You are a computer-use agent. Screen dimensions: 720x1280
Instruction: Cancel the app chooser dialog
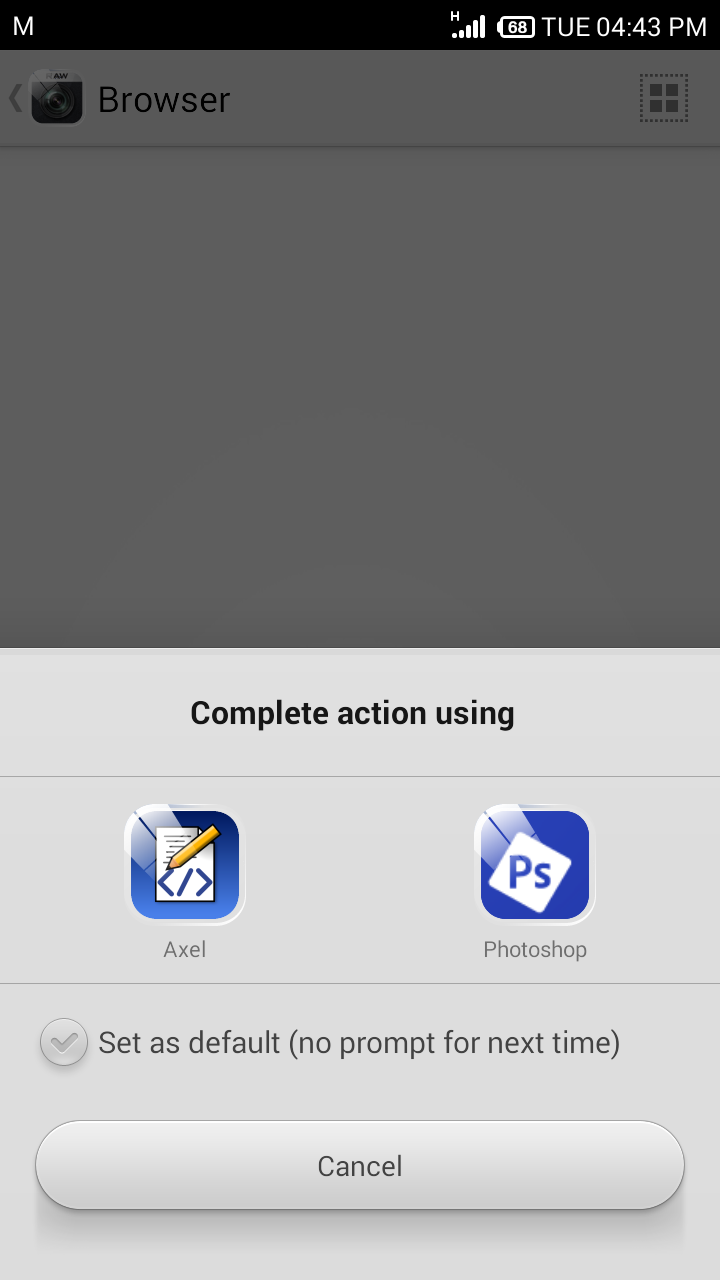(360, 1165)
